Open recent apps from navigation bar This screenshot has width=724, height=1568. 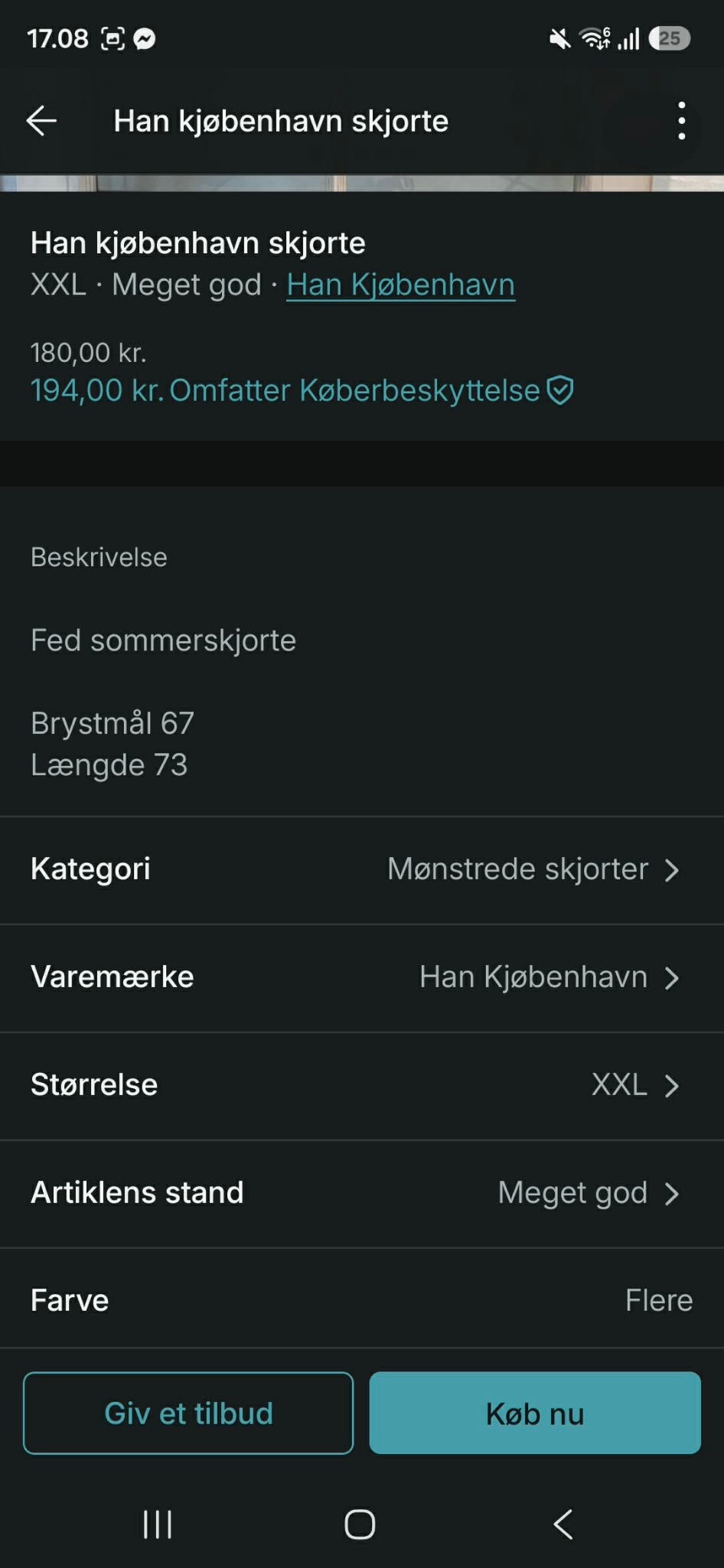pos(158,1524)
